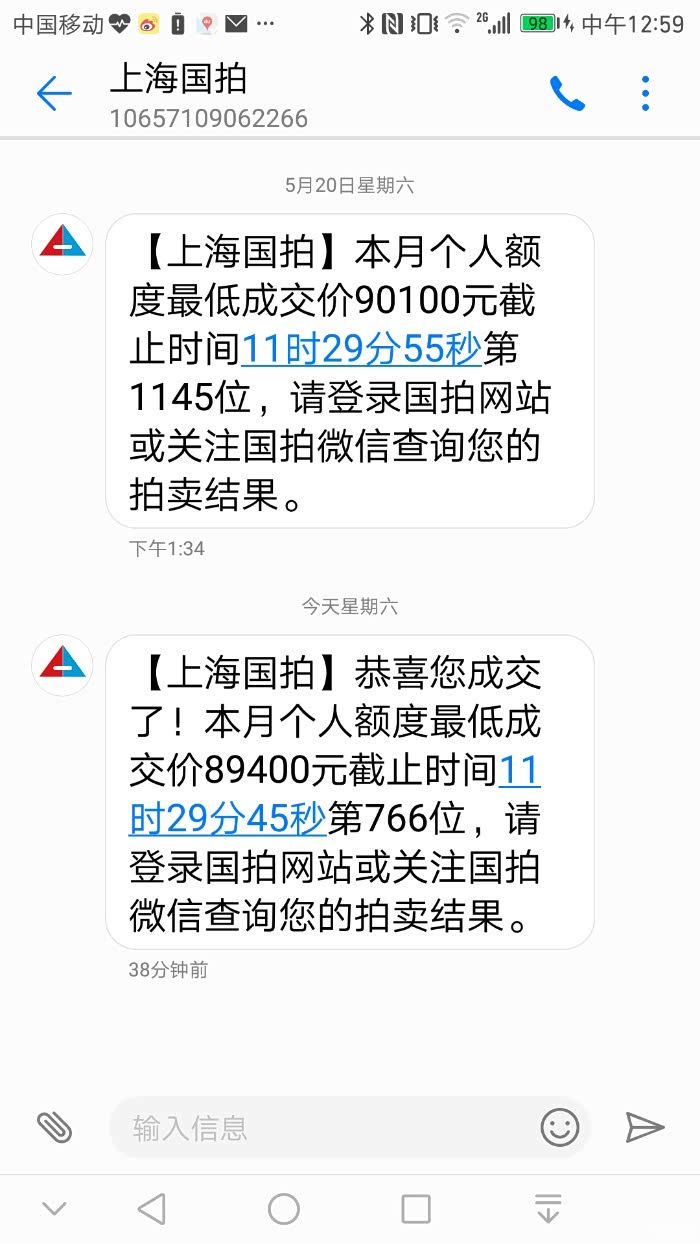Open the attachment paperclip
The height and width of the screenshot is (1244, 700).
click(x=54, y=1127)
